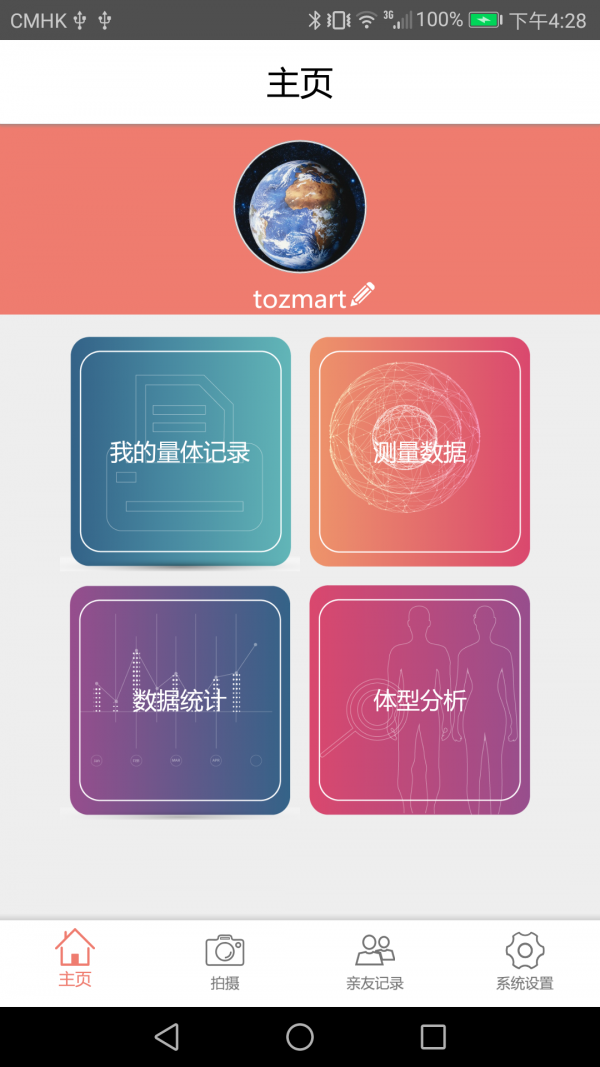Tap the system home button
The height and width of the screenshot is (1067, 600).
coord(300,1037)
